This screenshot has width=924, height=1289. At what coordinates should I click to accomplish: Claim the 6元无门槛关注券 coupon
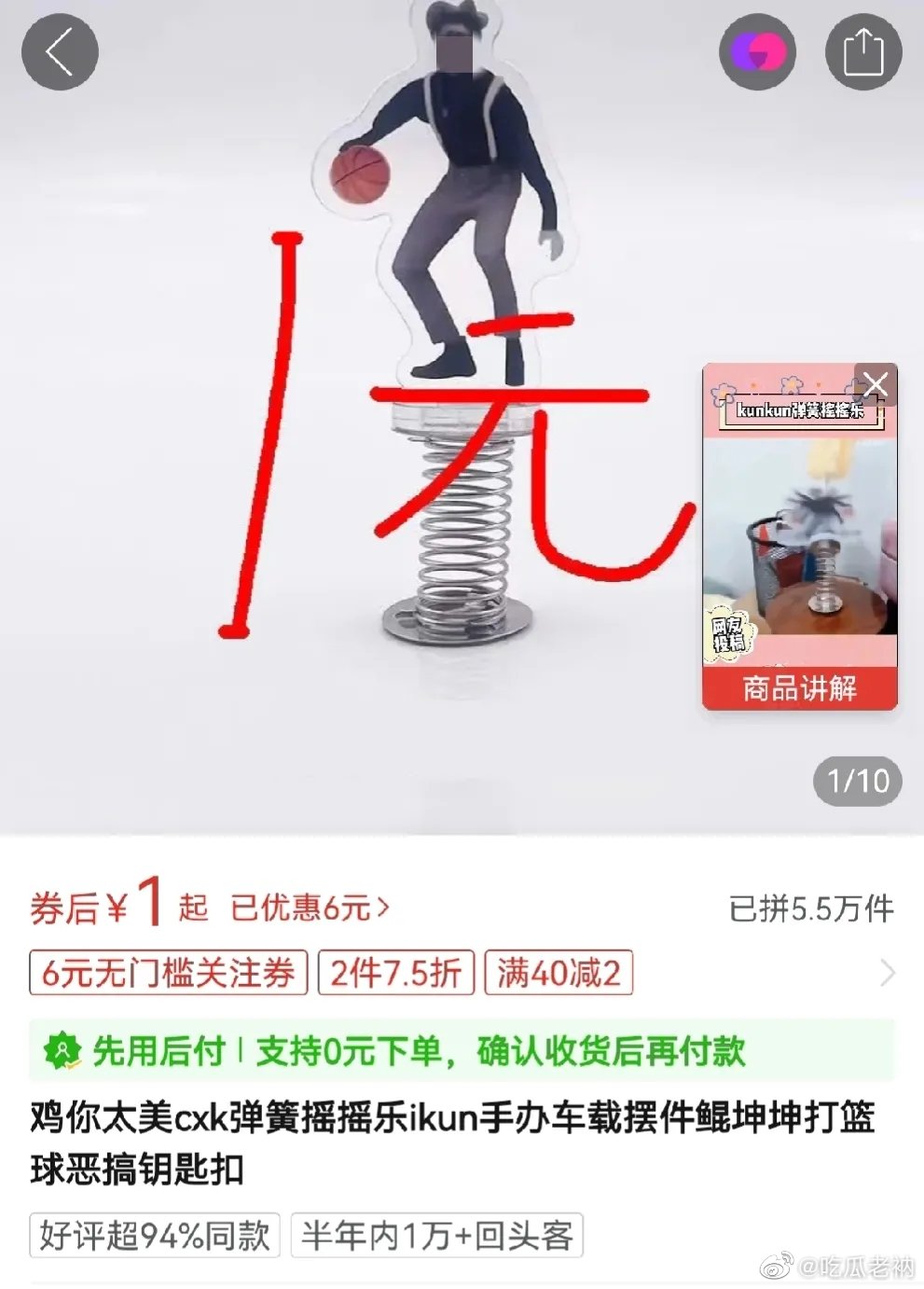(169, 973)
